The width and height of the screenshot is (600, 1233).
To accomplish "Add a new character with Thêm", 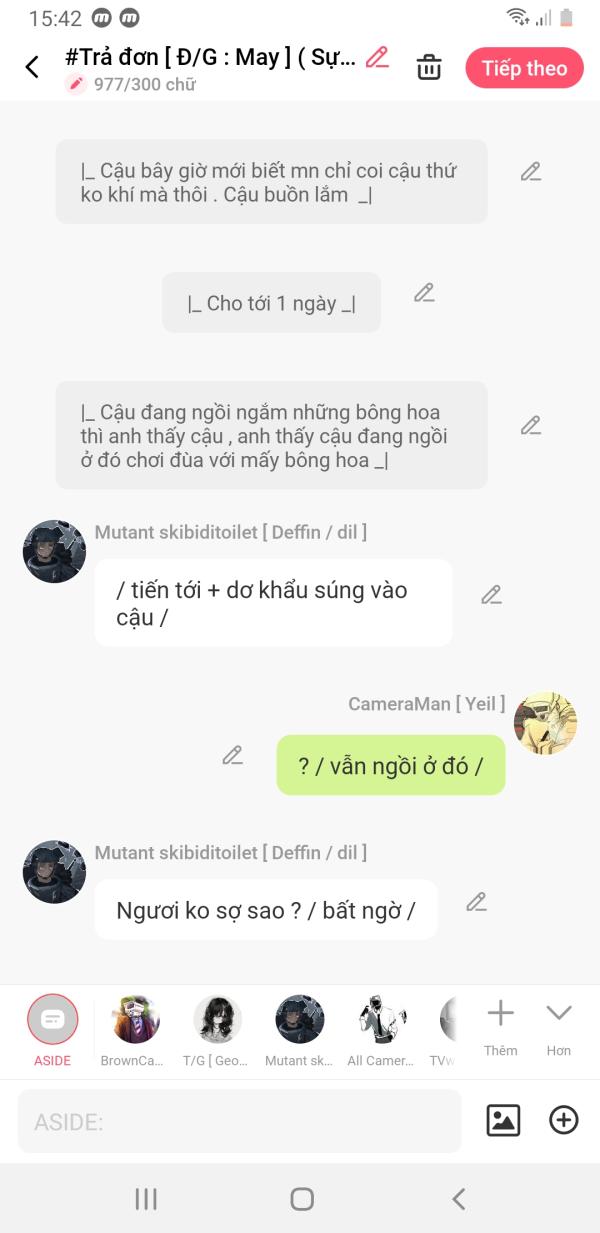I will [500, 1024].
